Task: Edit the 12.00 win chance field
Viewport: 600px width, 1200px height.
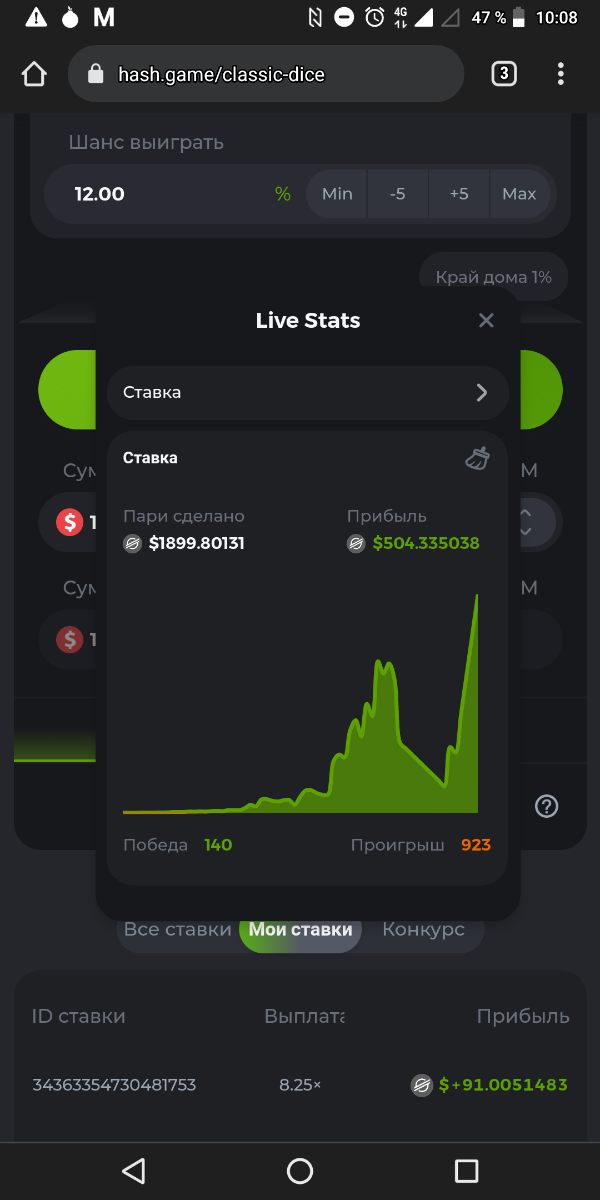Action: pos(160,194)
